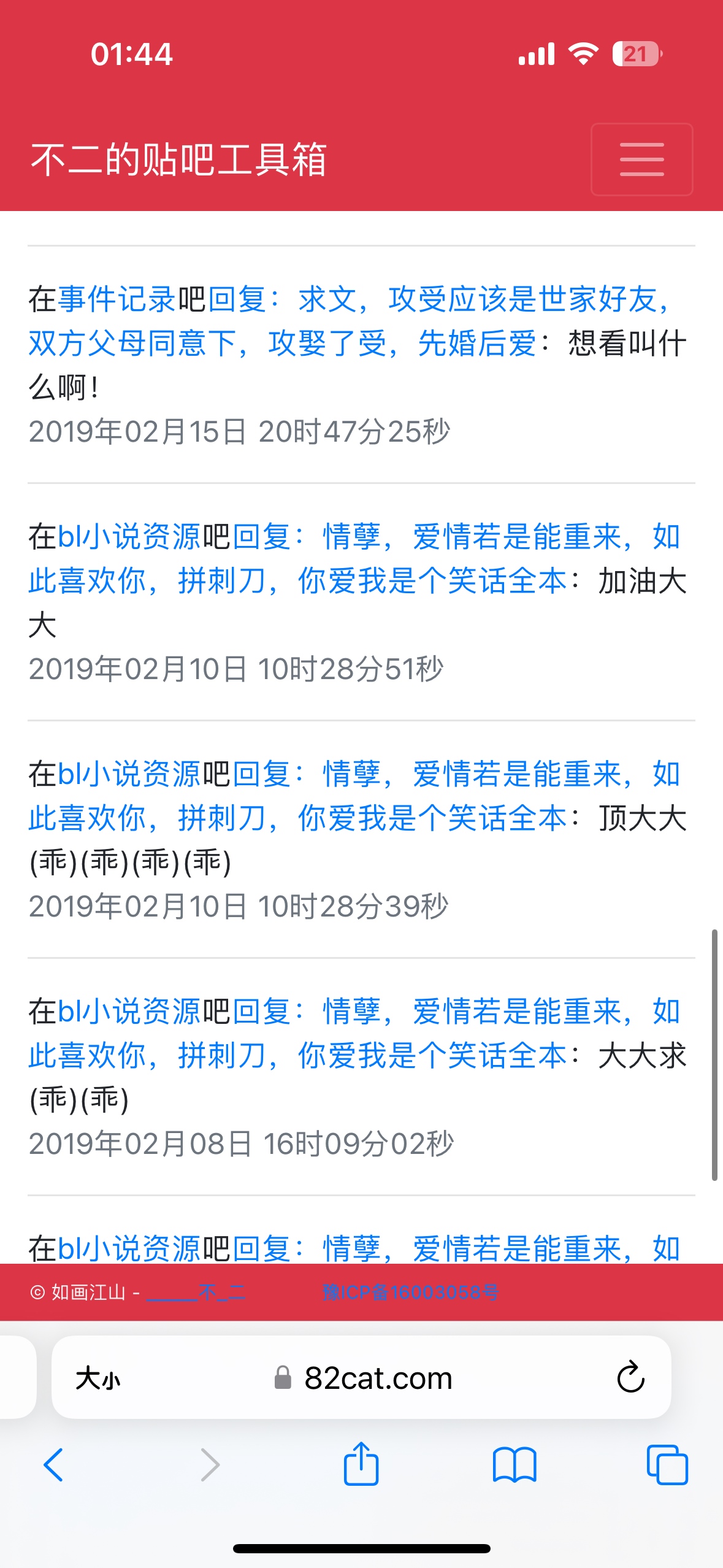This screenshot has height=1568, width=723.
Task: Show all open tabs
Action: pyautogui.click(x=667, y=1465)
